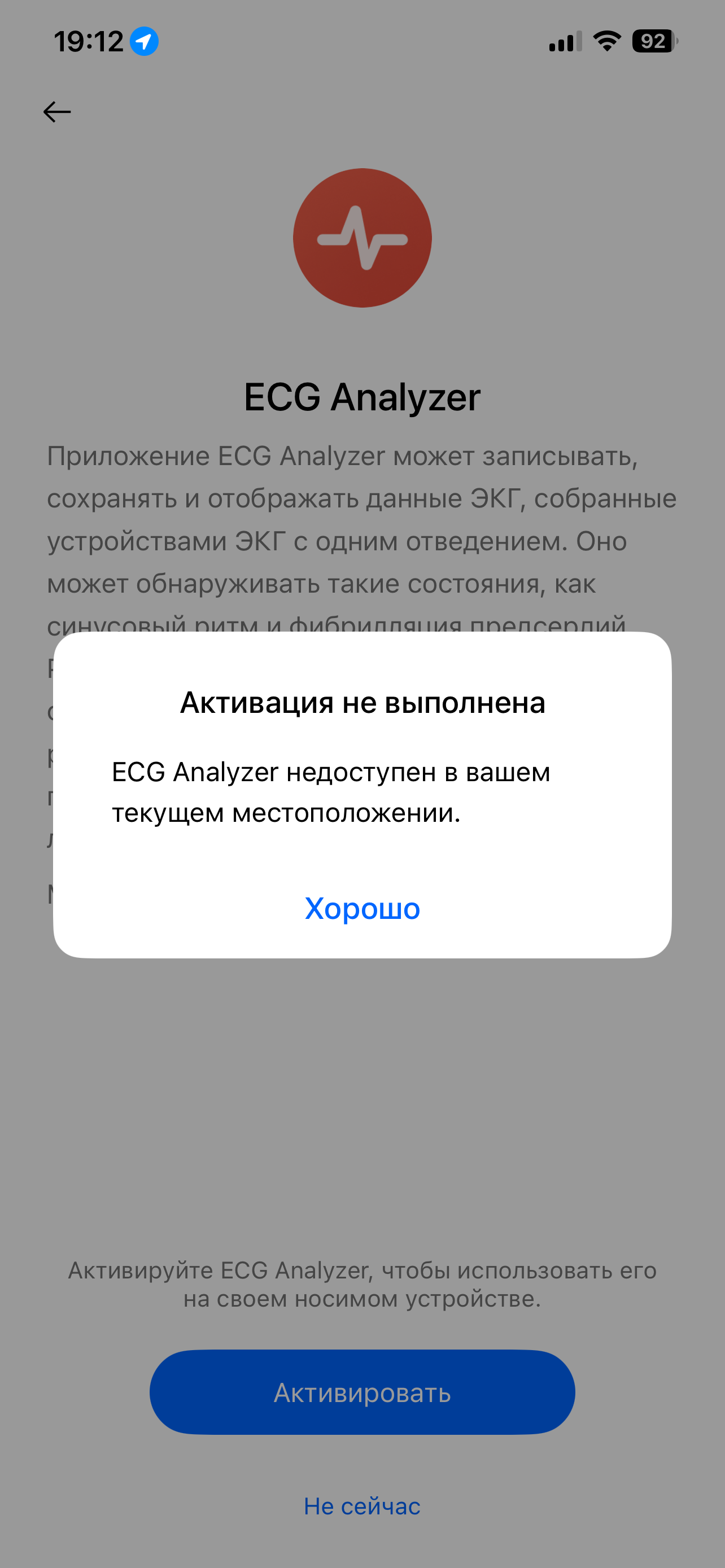Dismiss the dialog with Хорошо
725x1568 pixels.
pyautogui.click(x=362, y=909)
